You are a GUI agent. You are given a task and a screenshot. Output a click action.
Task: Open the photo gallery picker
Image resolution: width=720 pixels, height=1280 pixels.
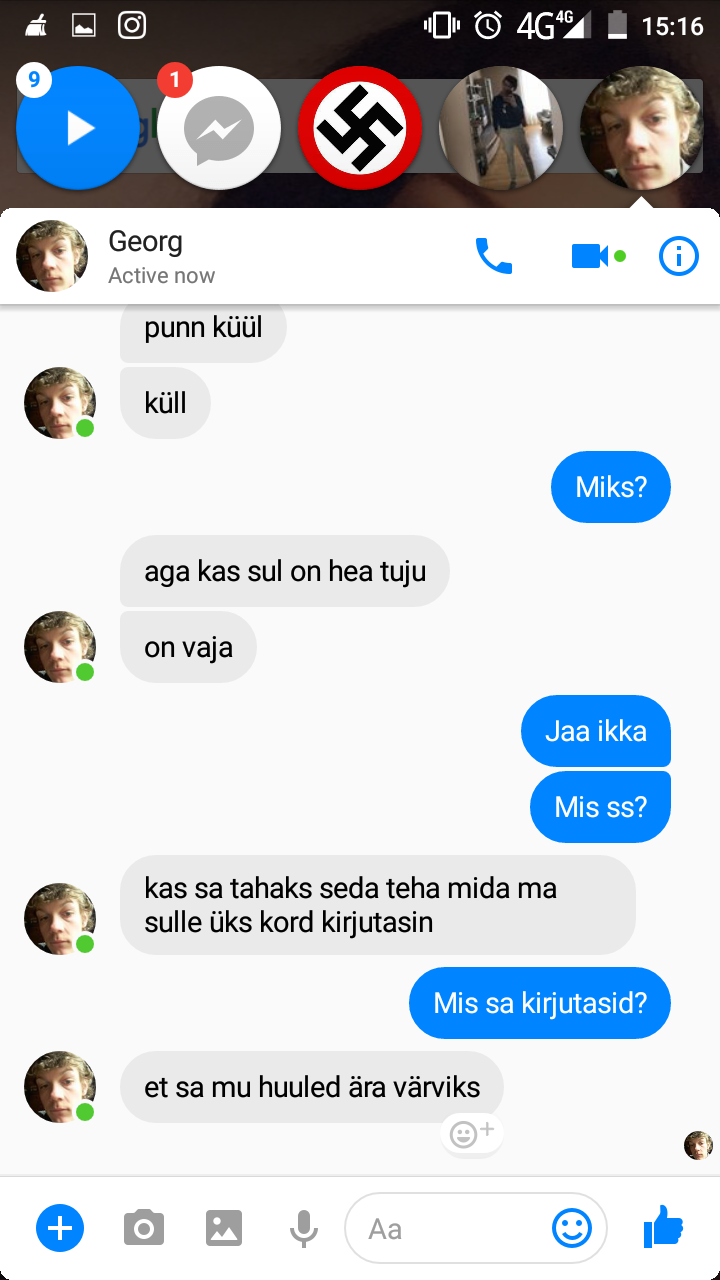(224, 1227)
